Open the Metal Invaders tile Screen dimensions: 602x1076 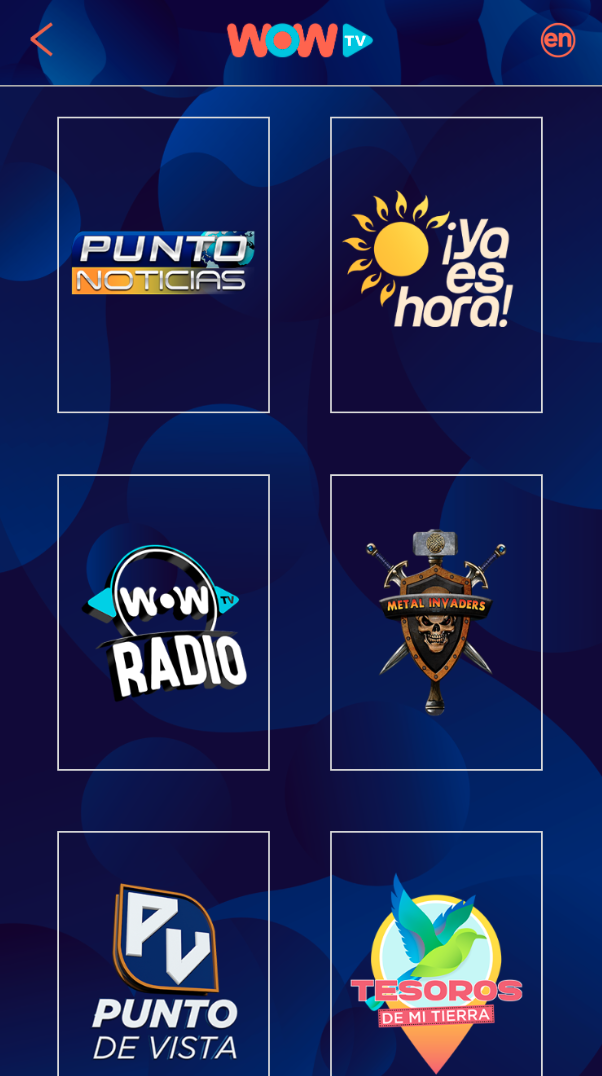437,622
